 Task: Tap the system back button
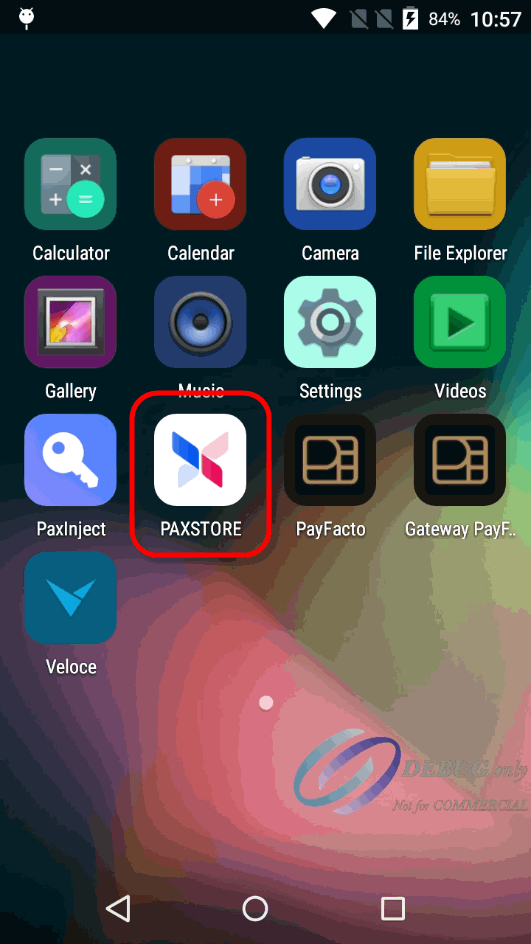pos(119,908)
